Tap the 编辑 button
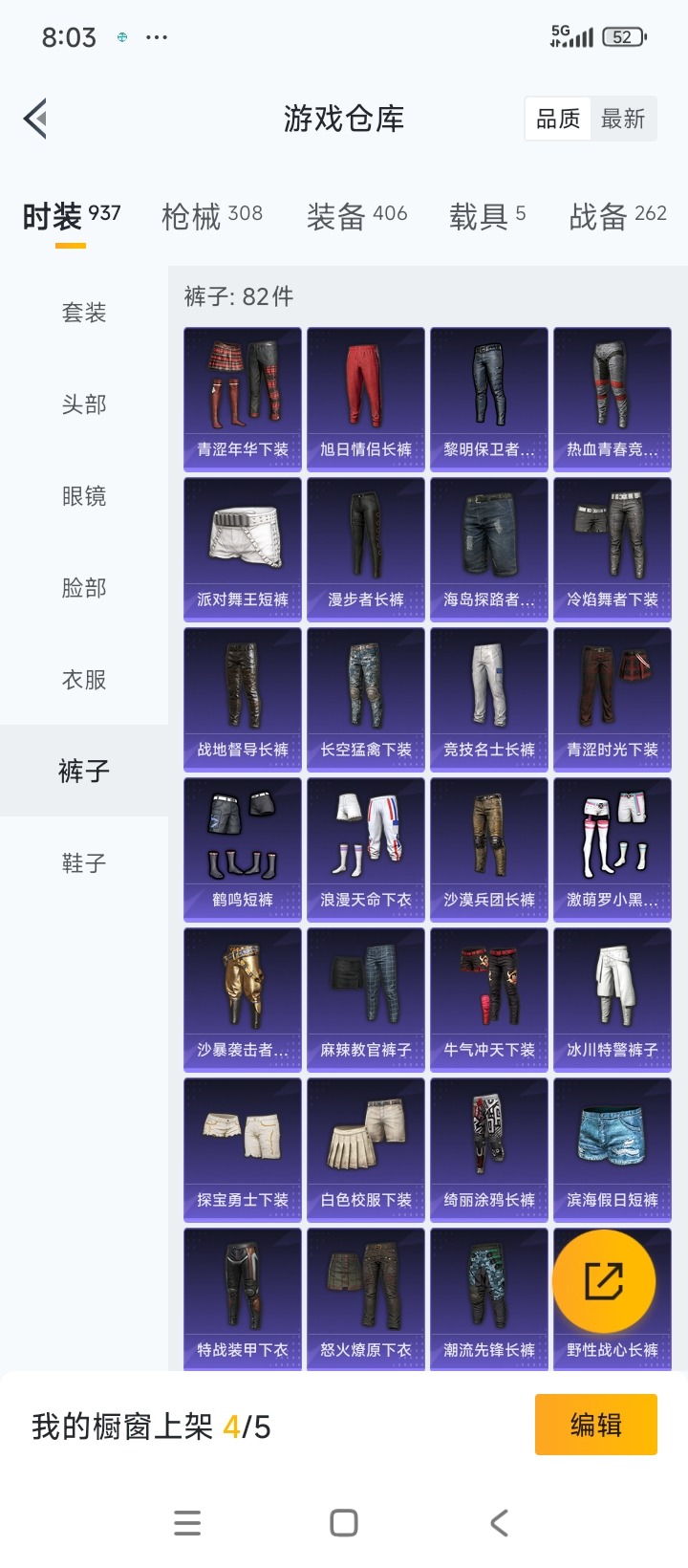 point(595,1424)
